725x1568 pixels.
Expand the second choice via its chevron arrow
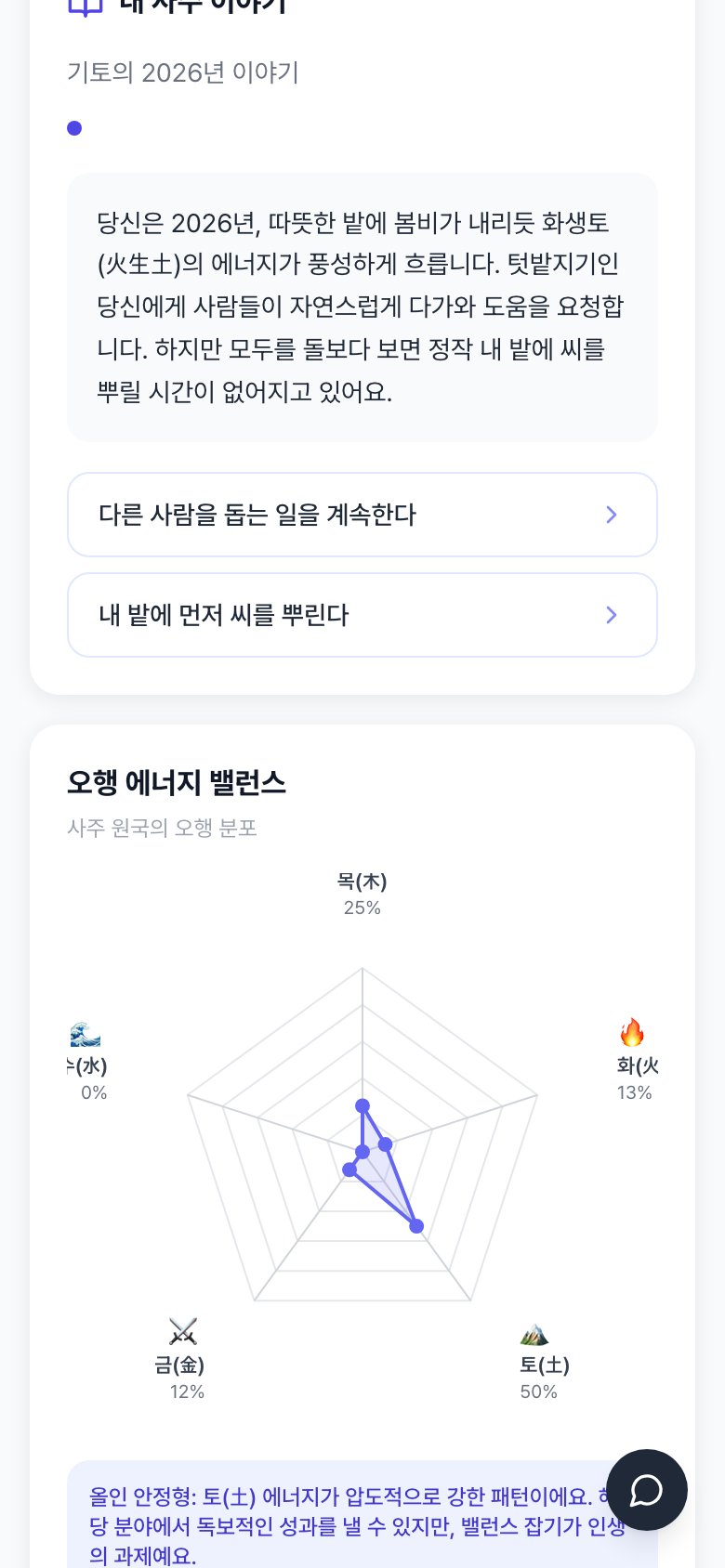(611, 615)
